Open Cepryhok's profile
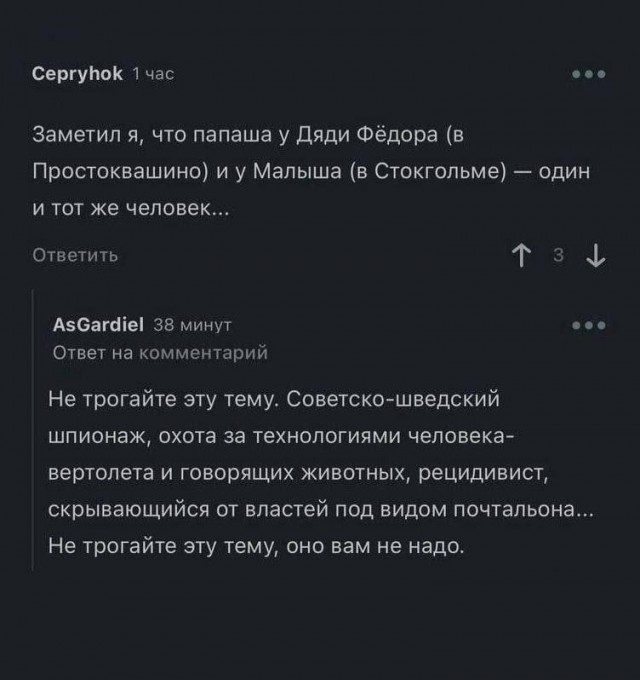The image size is (640, 680). [78, 74]
